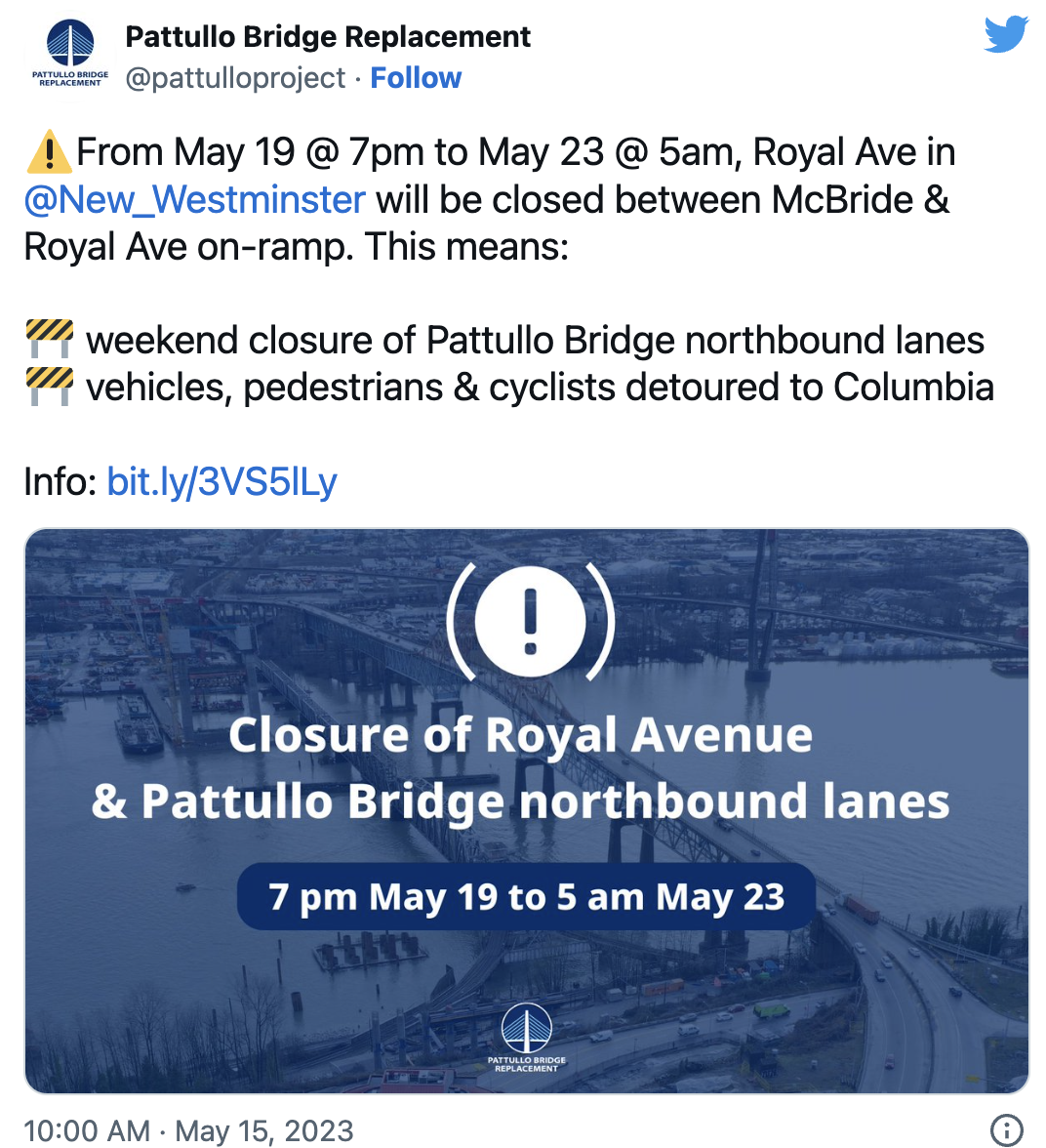
Task: Open the Twitter bird logo
Action: (x=1006, y=35)
